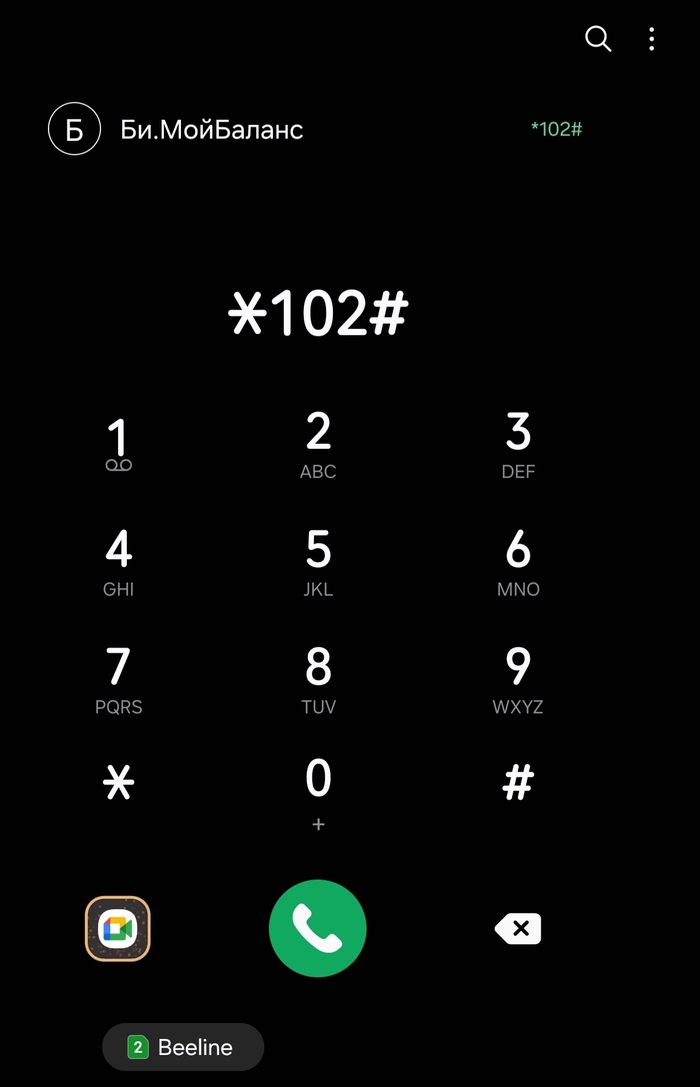Enter digit 5 JKL

coord(318,562)
